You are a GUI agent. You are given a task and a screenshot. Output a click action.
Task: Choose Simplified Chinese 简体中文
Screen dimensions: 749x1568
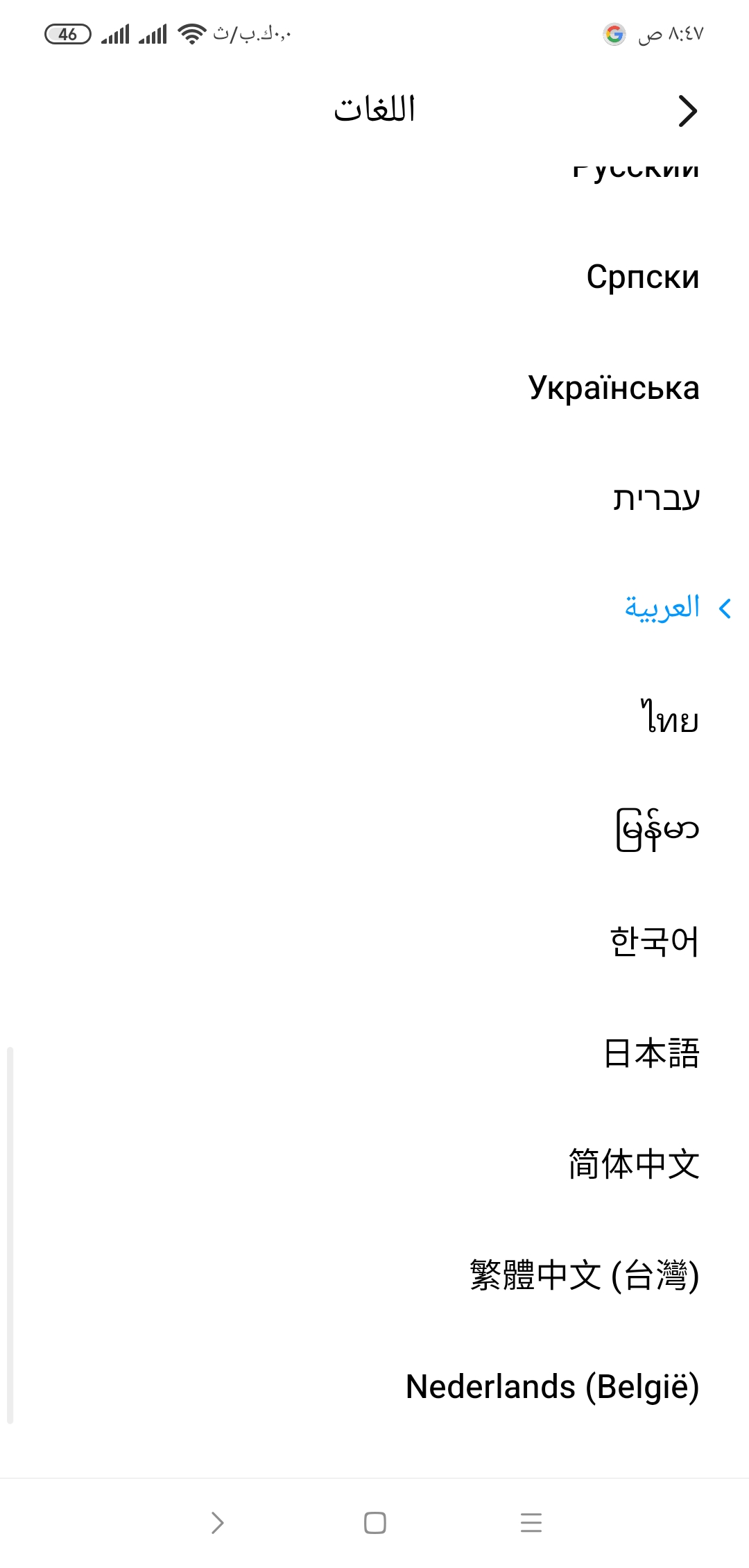(374, 1164)
